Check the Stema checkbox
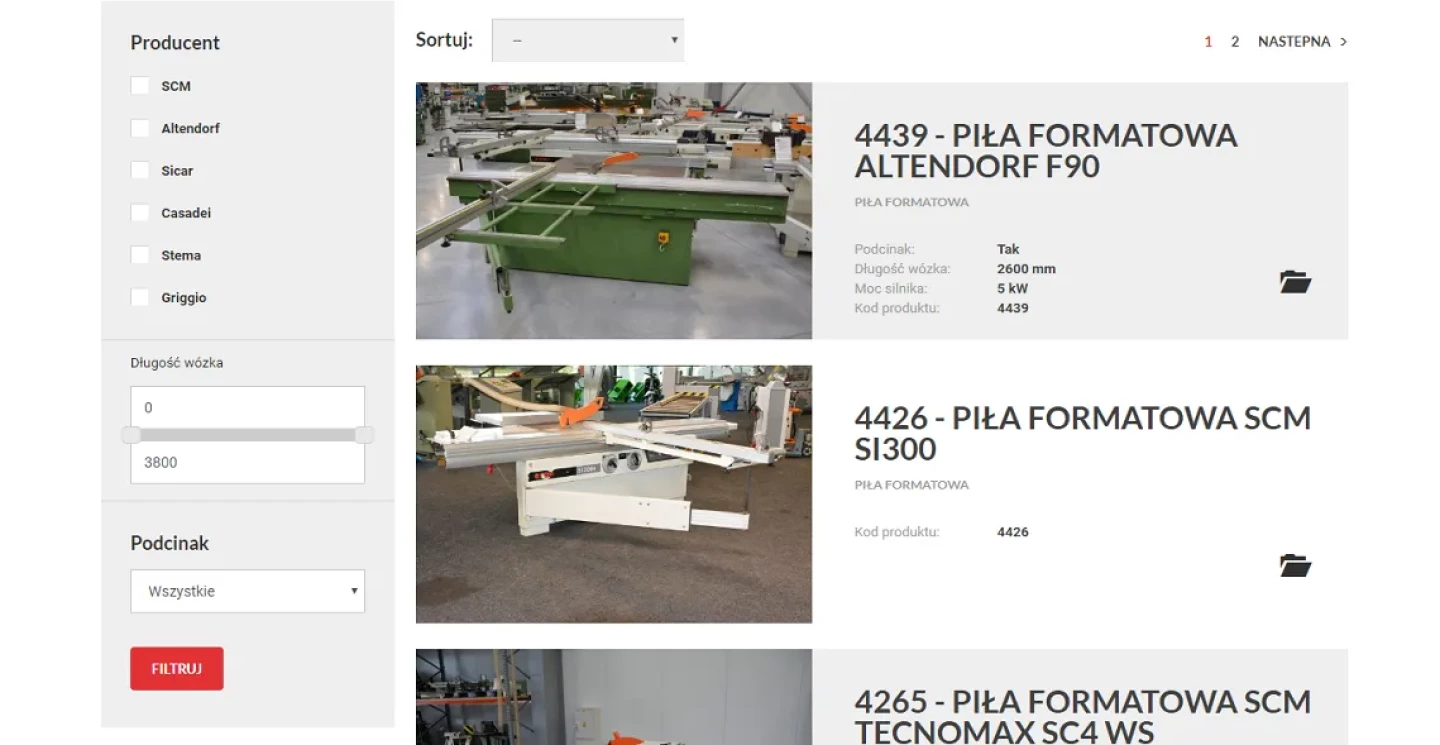 [x=140, y=255]
